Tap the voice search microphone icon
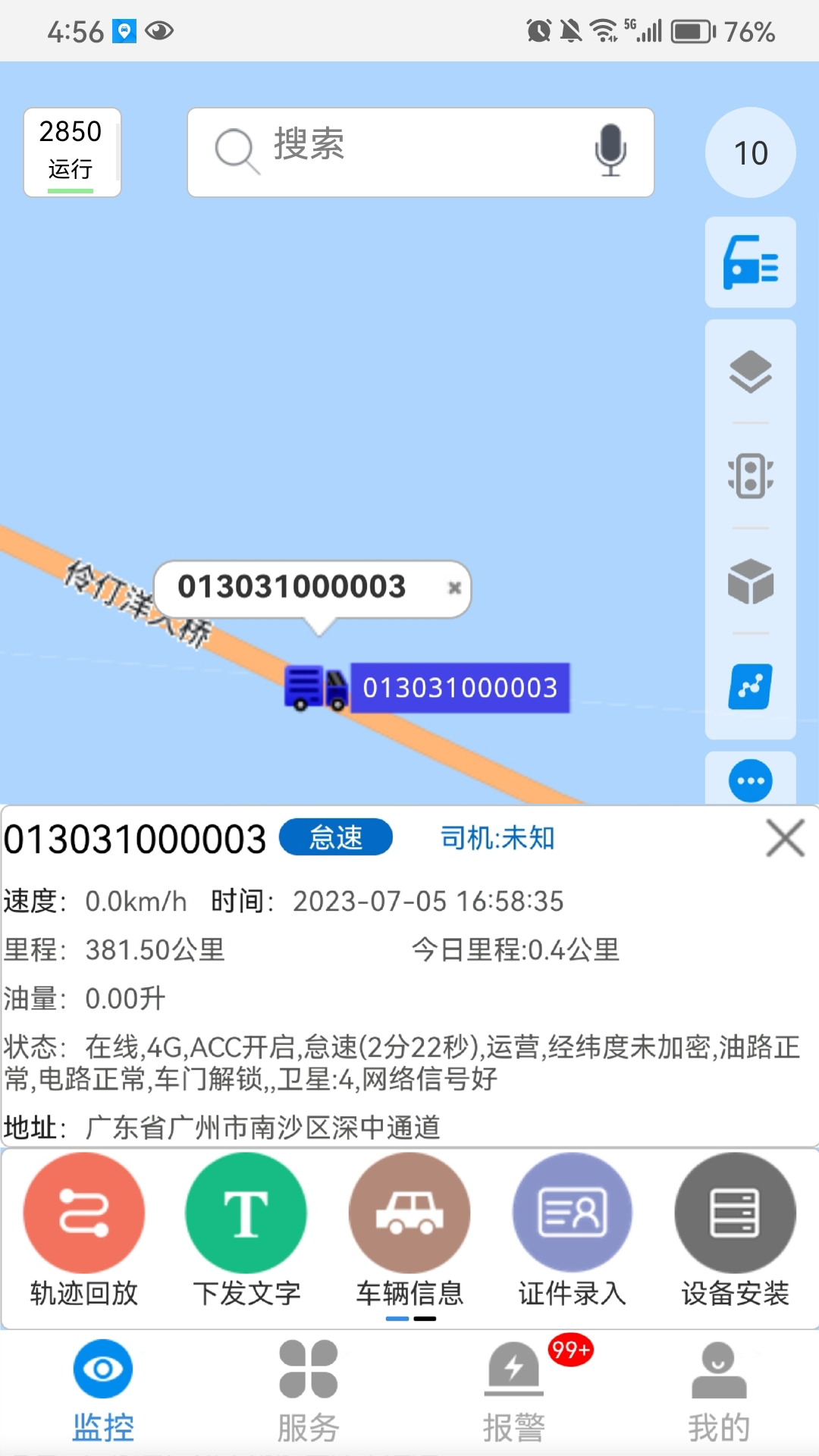This screenshot has width=819, height=1456. (611, 151)
